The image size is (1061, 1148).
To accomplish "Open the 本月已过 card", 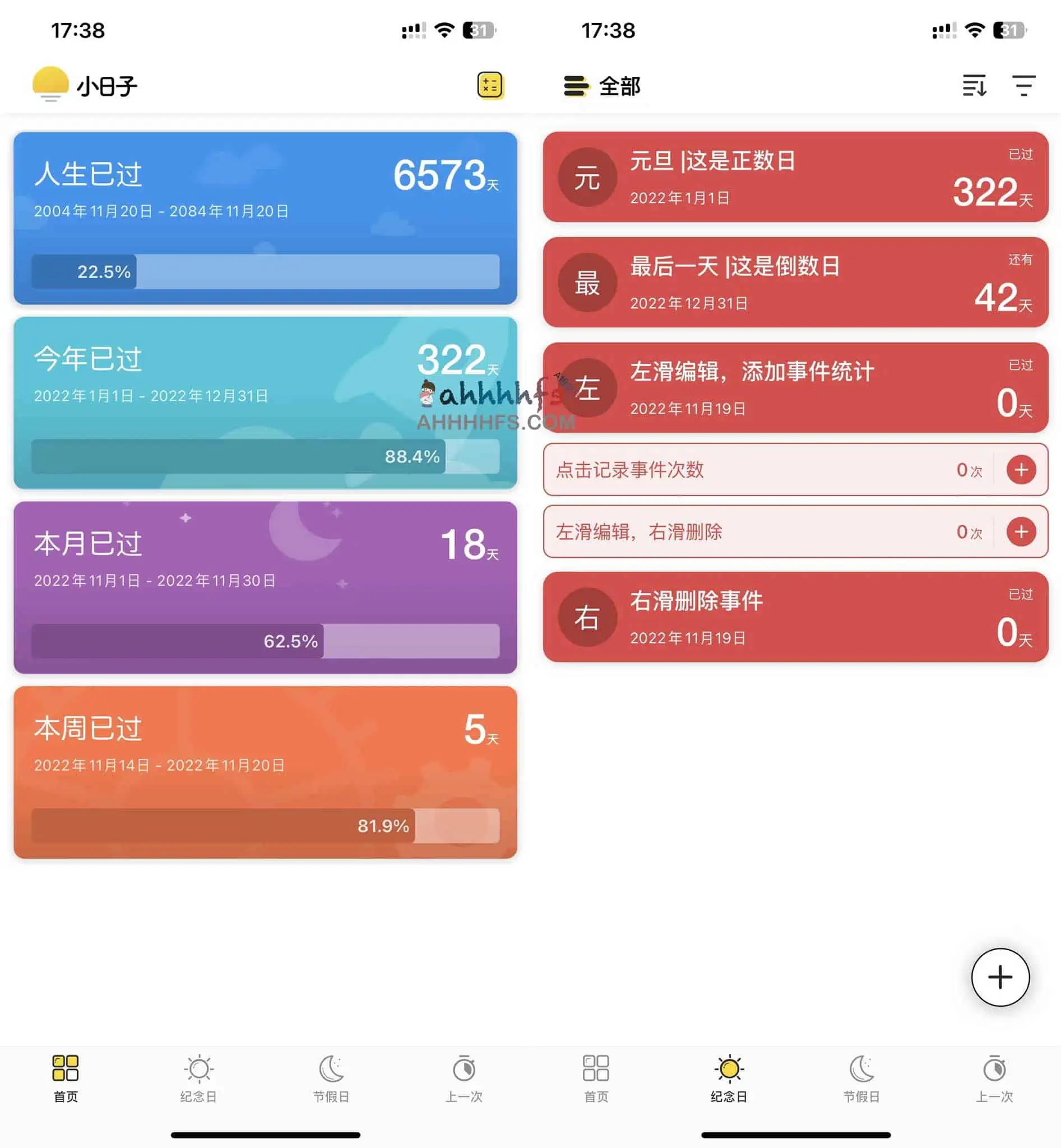I will (265, 587).
